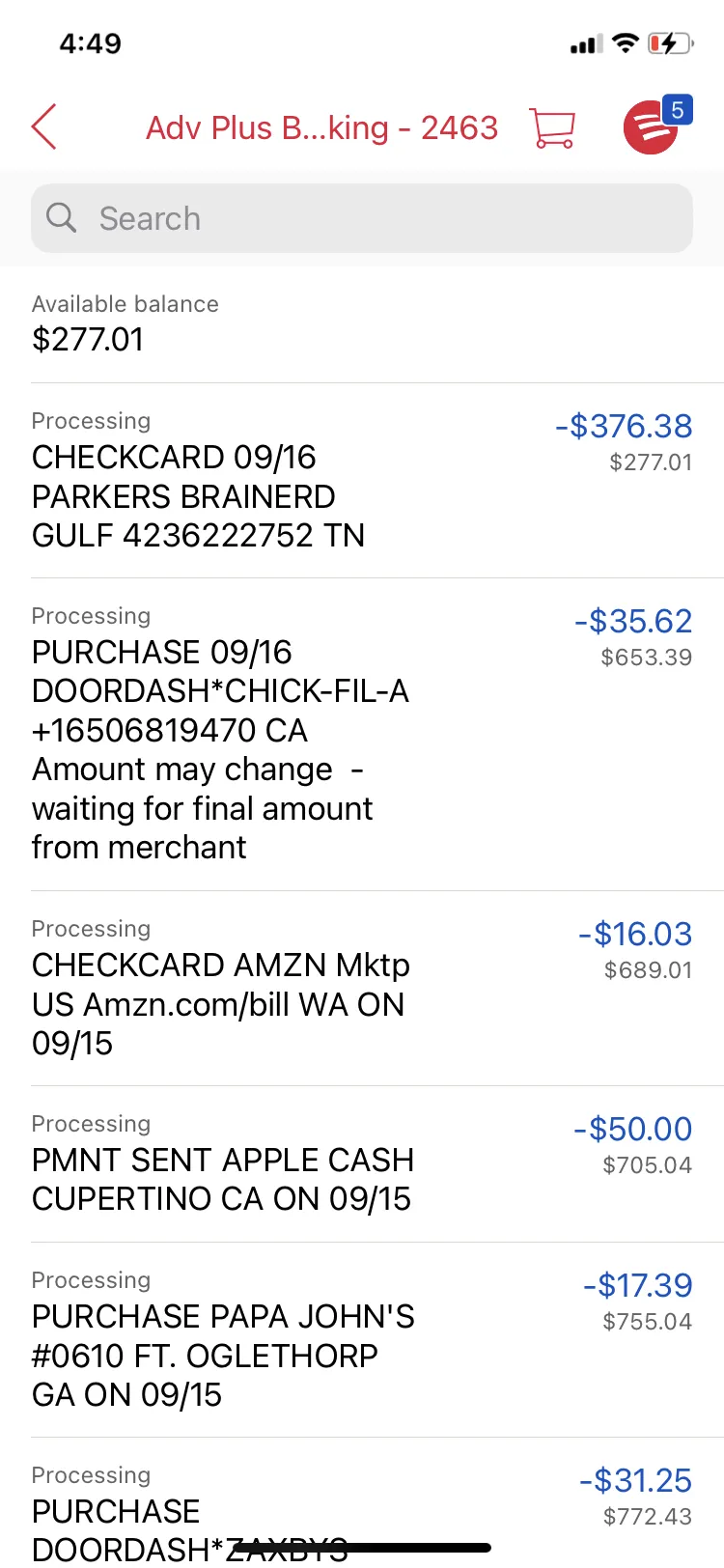The image size is (724, 1568).
Task: Open the Papa John's #0610 purchase
Action: (x=362, y=1339)
